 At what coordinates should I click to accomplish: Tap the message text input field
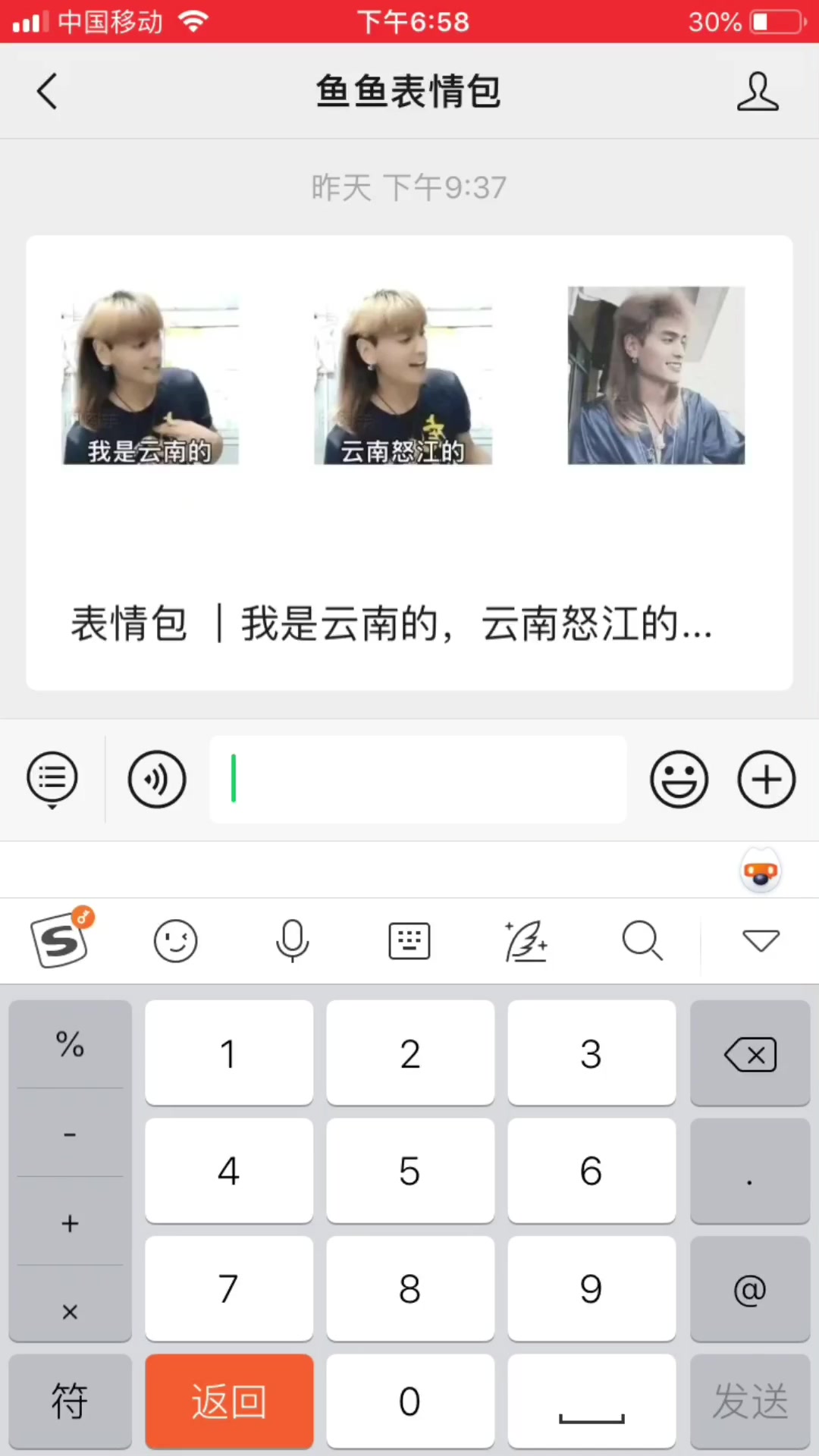click(417, 779)
